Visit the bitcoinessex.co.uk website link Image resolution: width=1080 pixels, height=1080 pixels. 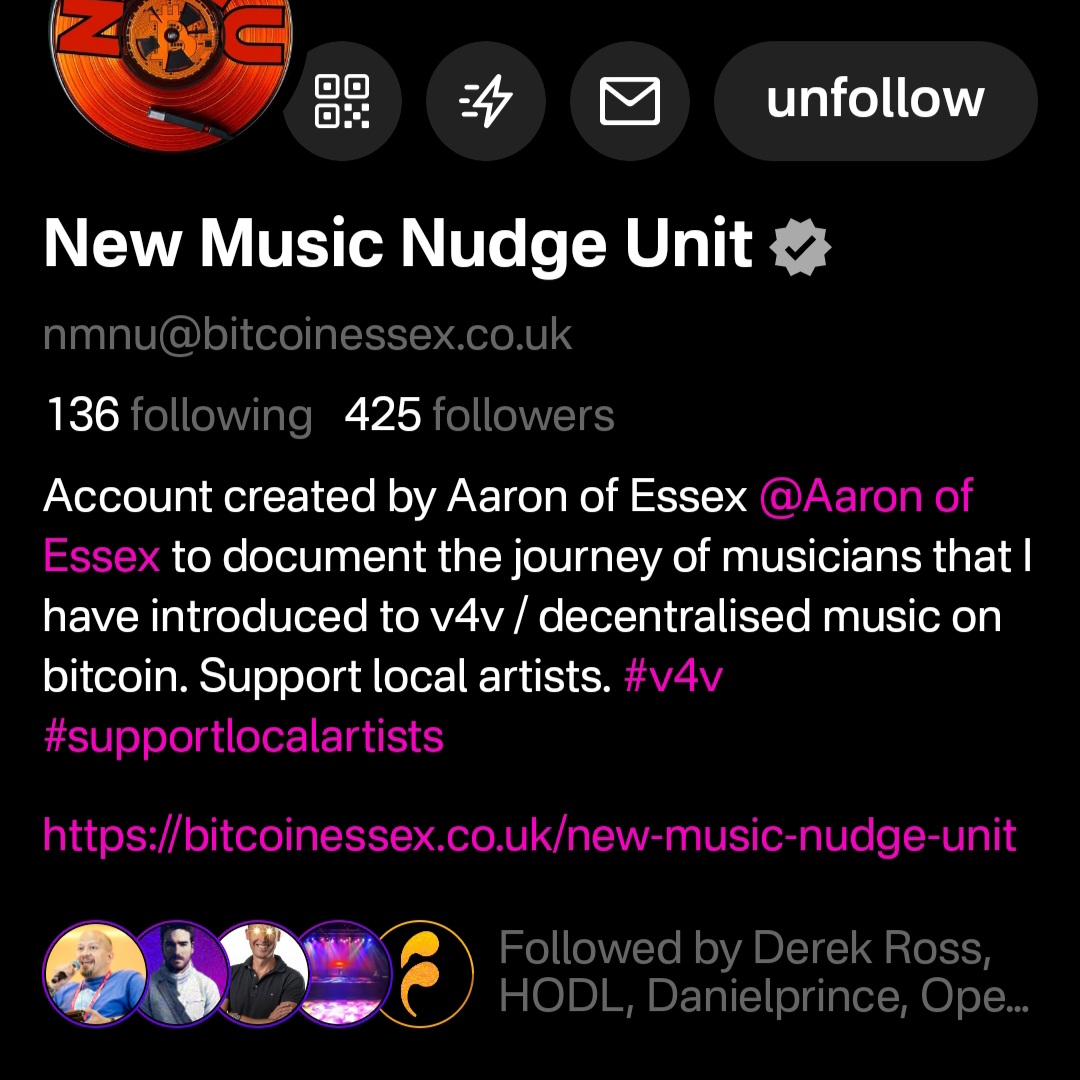[x=529, y=834]
